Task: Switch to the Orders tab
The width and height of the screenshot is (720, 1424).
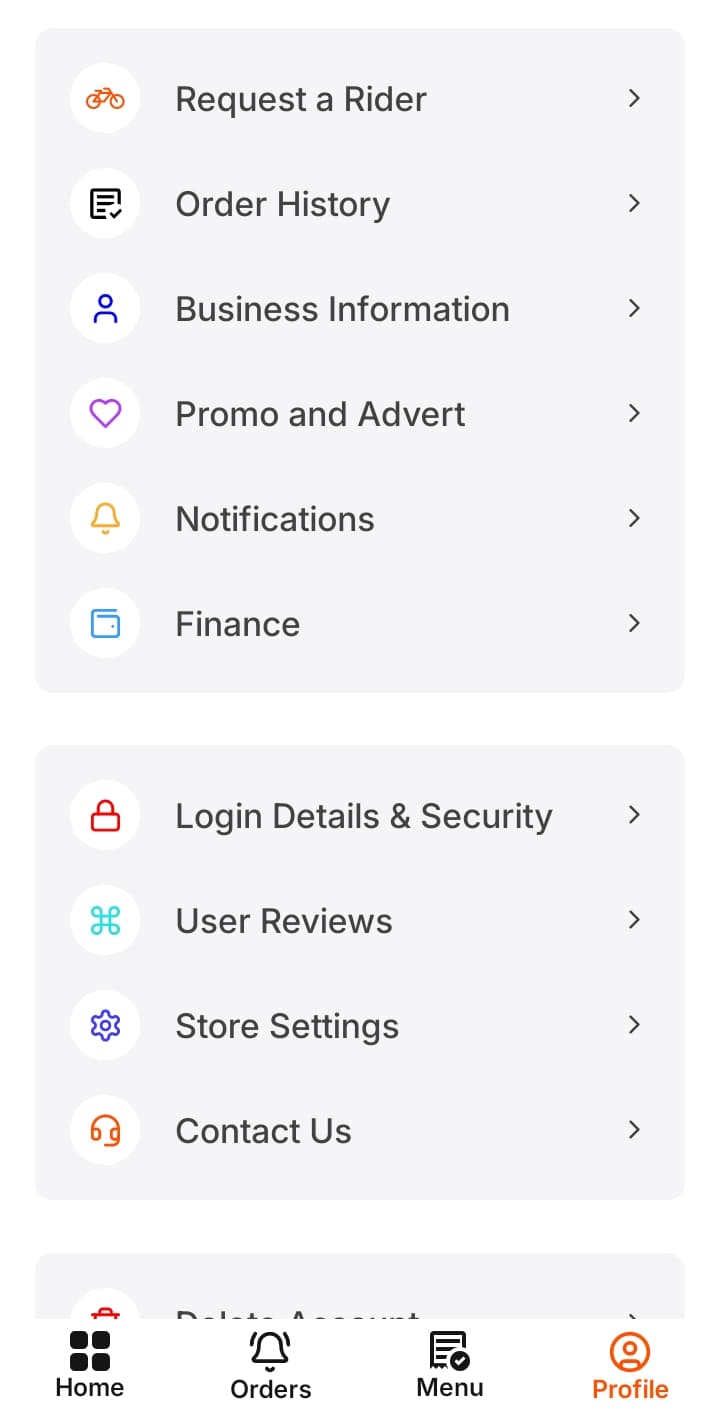Action: click(270, 1365)
